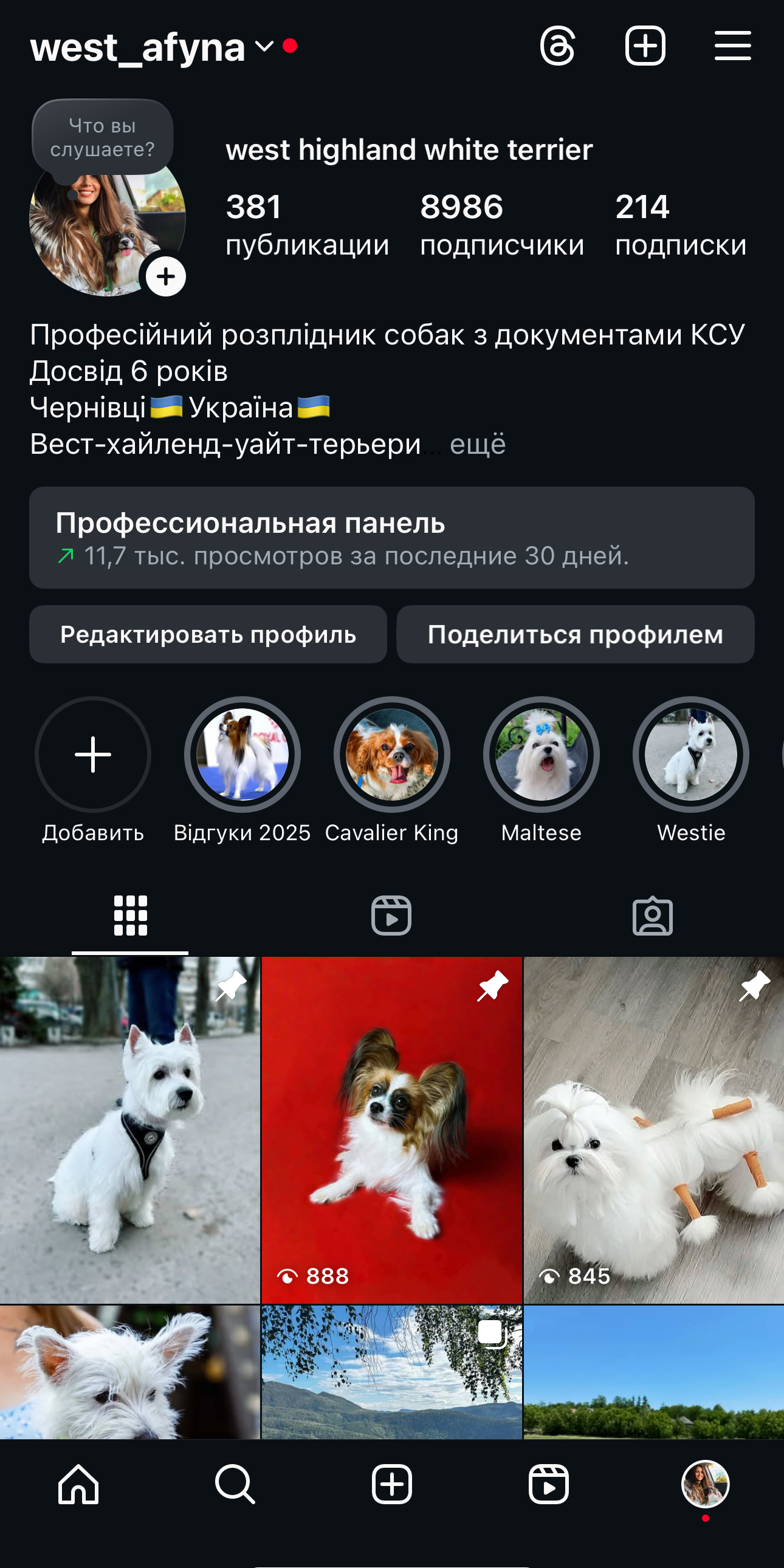The width and height of the screenshot is (784, 1568).
Task: Open the search tab in bottom bar
Action: pos(235,1484)
